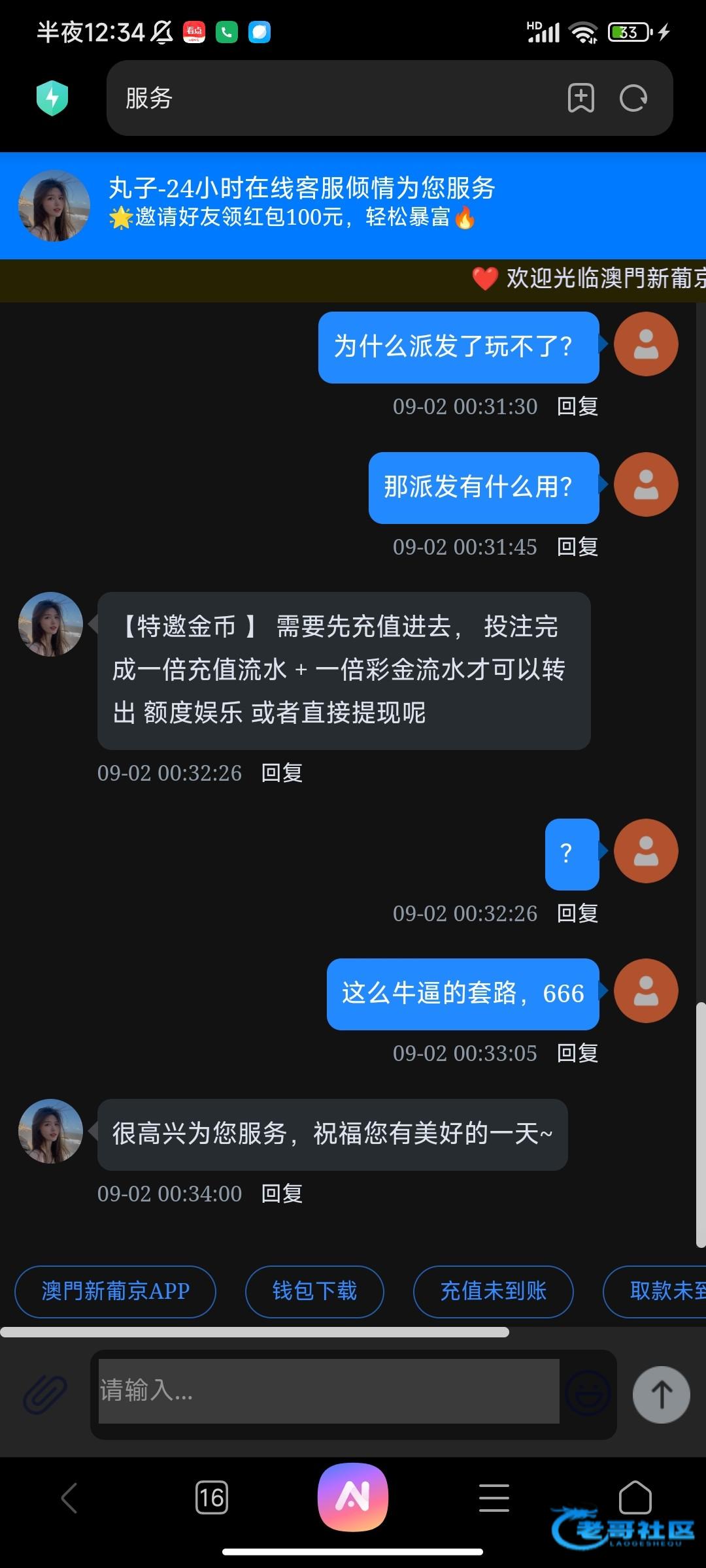The image size is (706, 1568).
Task: Add this page to bookmarks
Action: tap(580, 98)
